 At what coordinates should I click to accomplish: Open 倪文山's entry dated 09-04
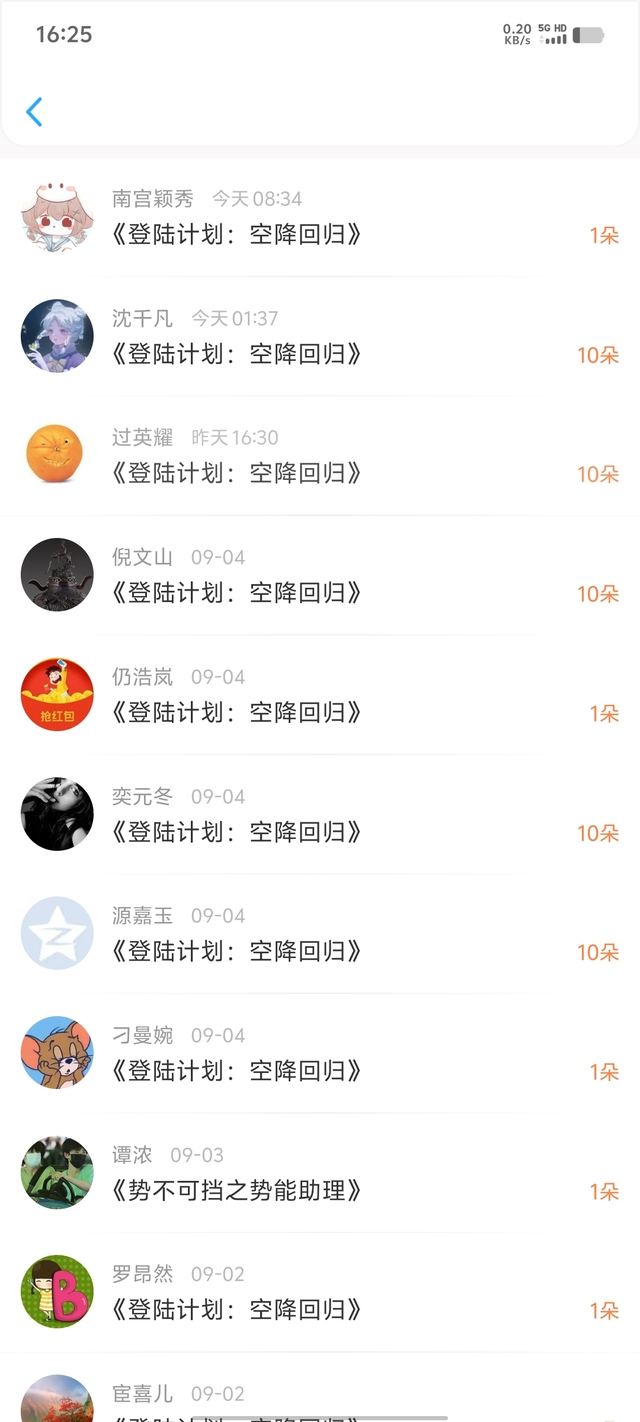tap(320, 576)
